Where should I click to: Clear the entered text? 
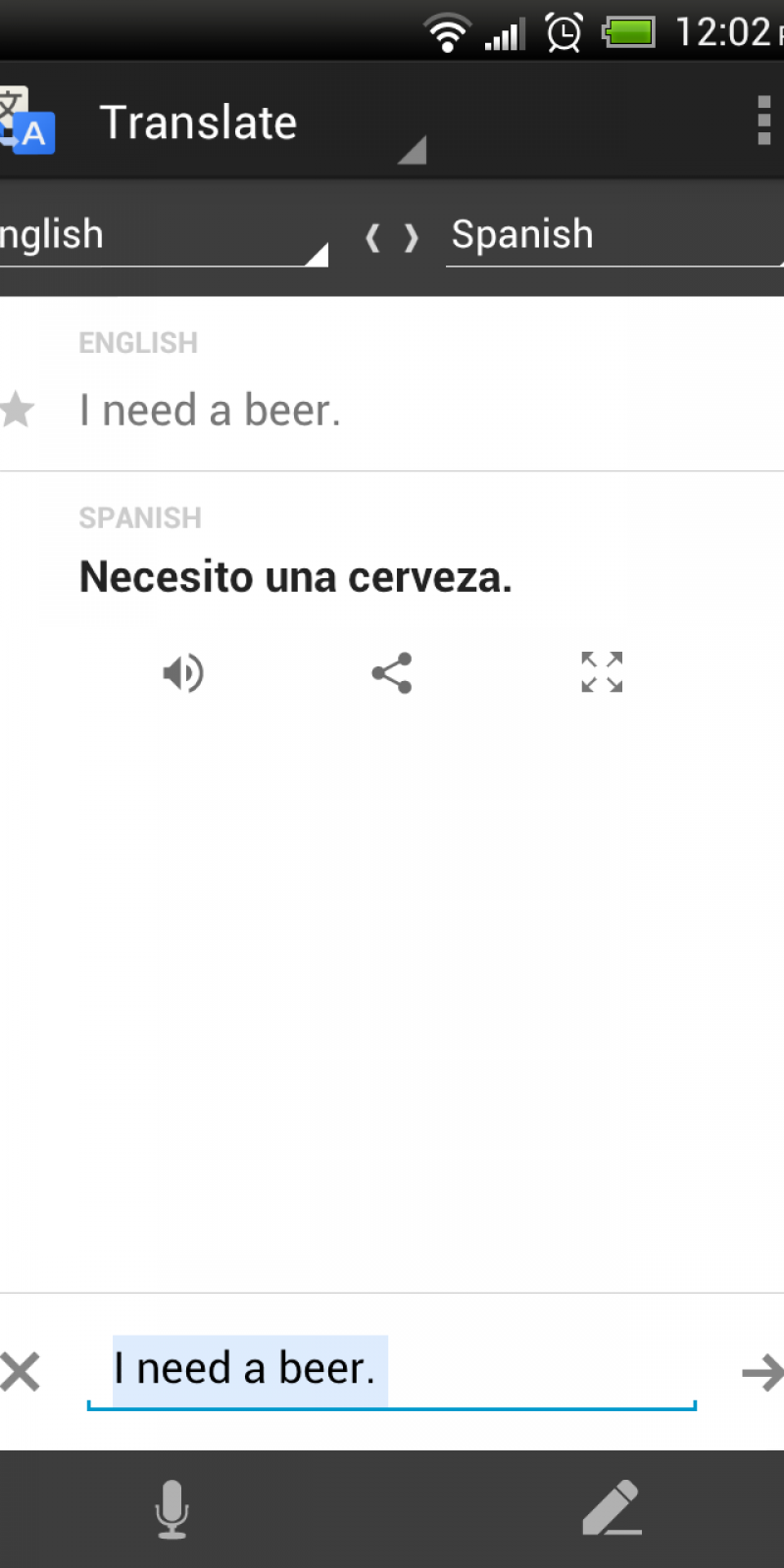click(x=21, y=1371)
